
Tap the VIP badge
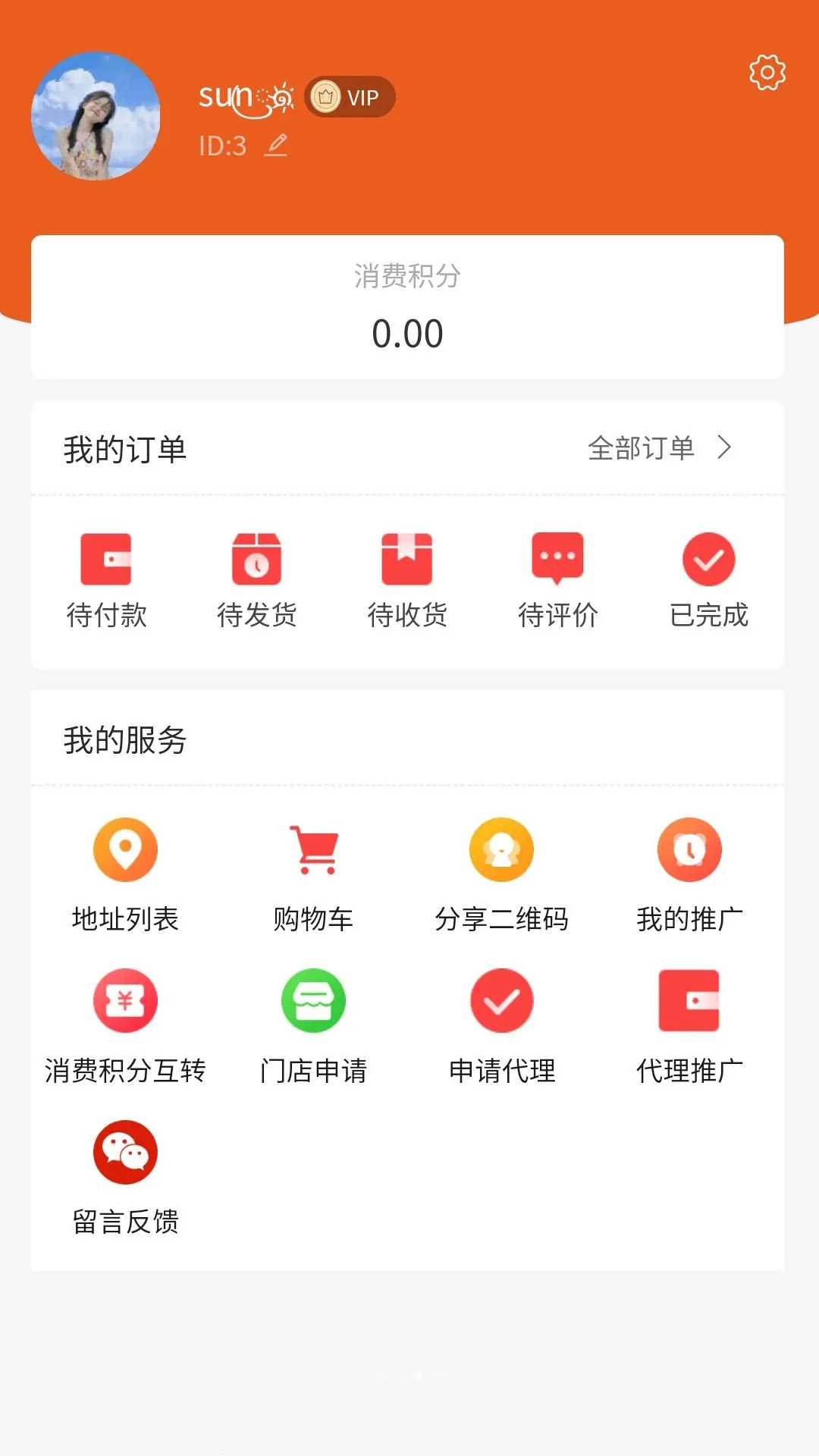pos(350,97)
